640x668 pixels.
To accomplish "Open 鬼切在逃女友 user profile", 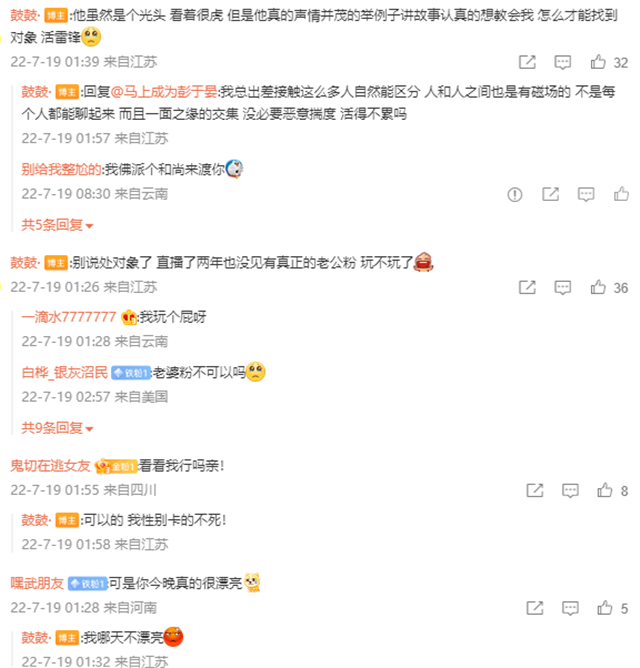I will pos(50,465).
